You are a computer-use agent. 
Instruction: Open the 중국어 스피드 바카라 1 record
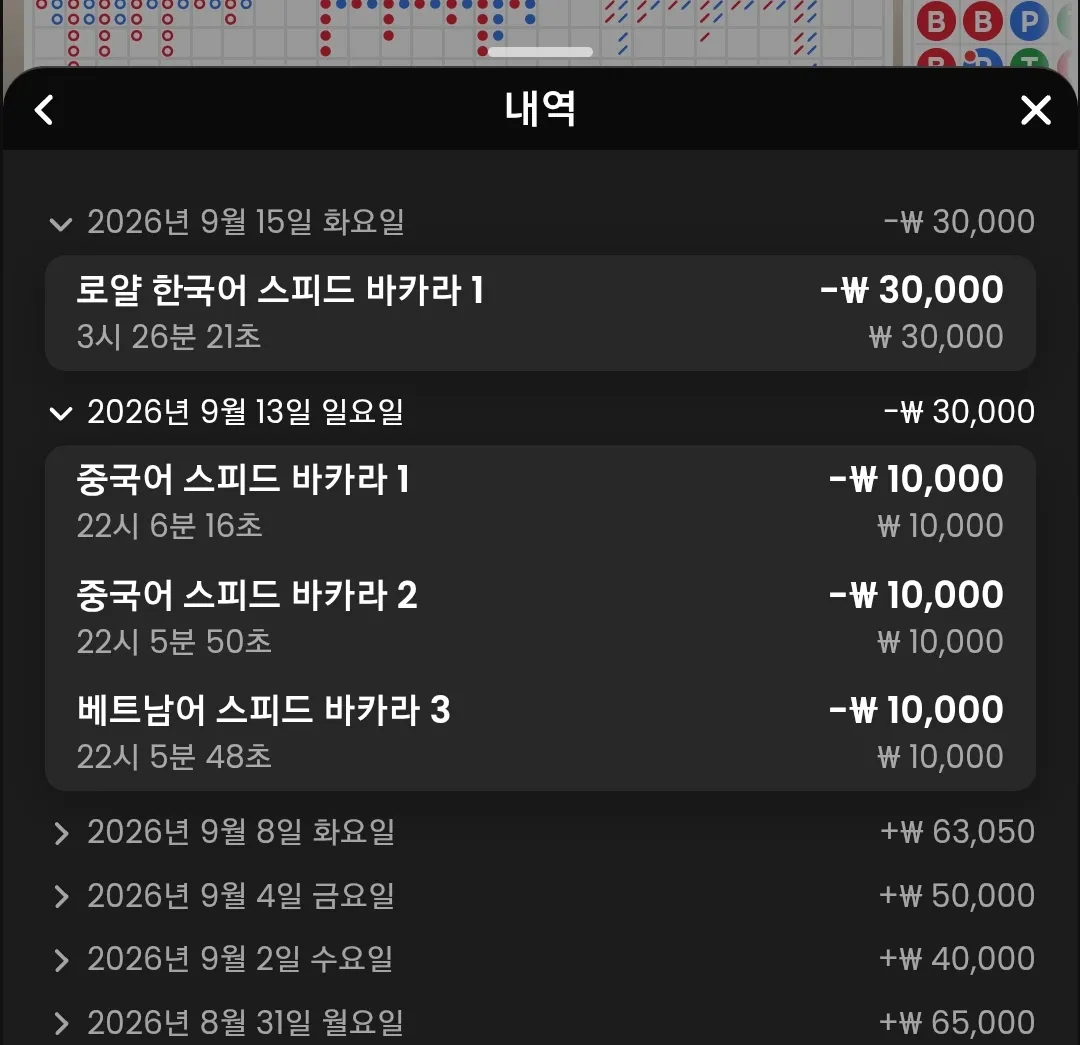pos(540,502)
